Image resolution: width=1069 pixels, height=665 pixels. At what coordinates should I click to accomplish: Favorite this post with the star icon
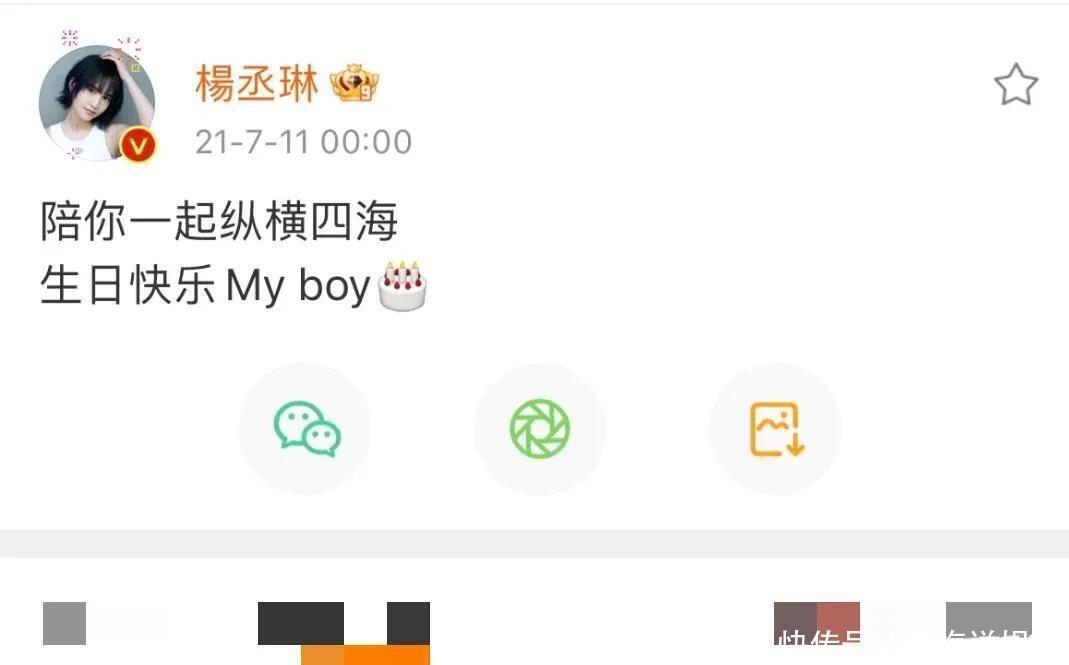pos(1015,86)
